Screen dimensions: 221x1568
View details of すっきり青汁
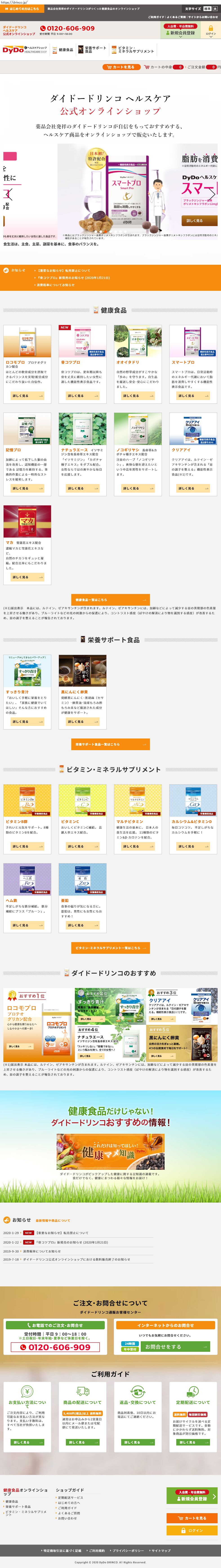(27, 722)
